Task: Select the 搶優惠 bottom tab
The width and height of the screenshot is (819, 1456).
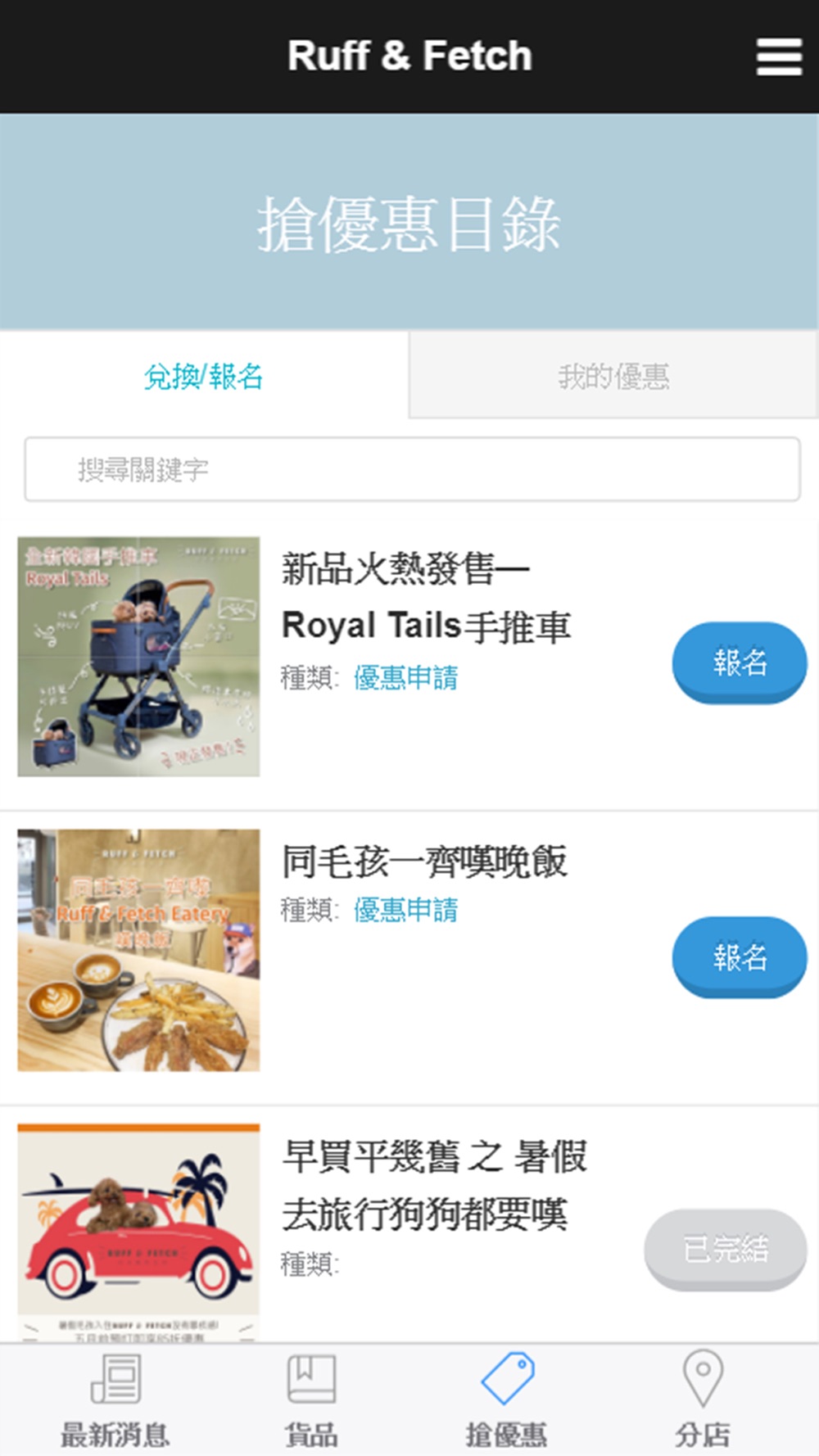Action: 507,1402
